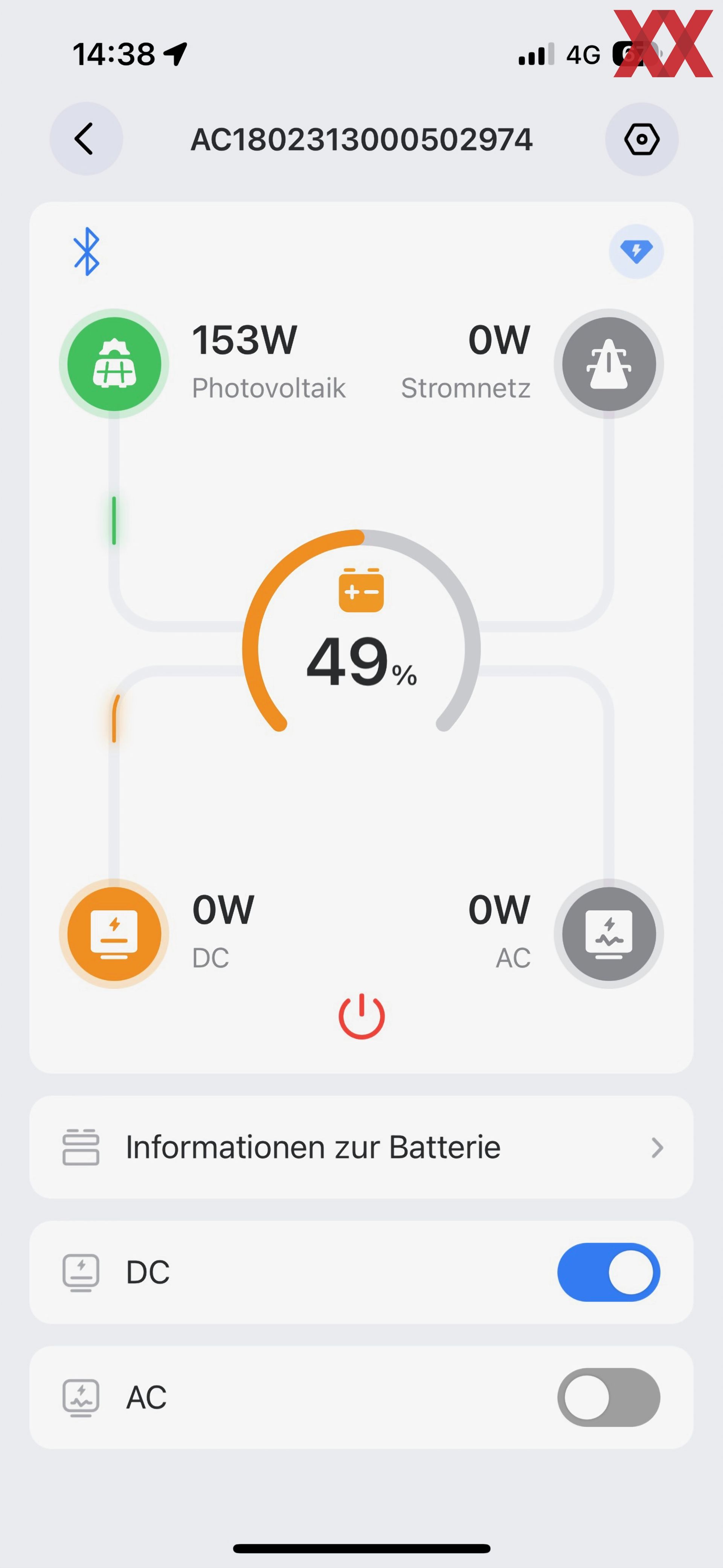Turn off the DC switch

pos(608,1272)
